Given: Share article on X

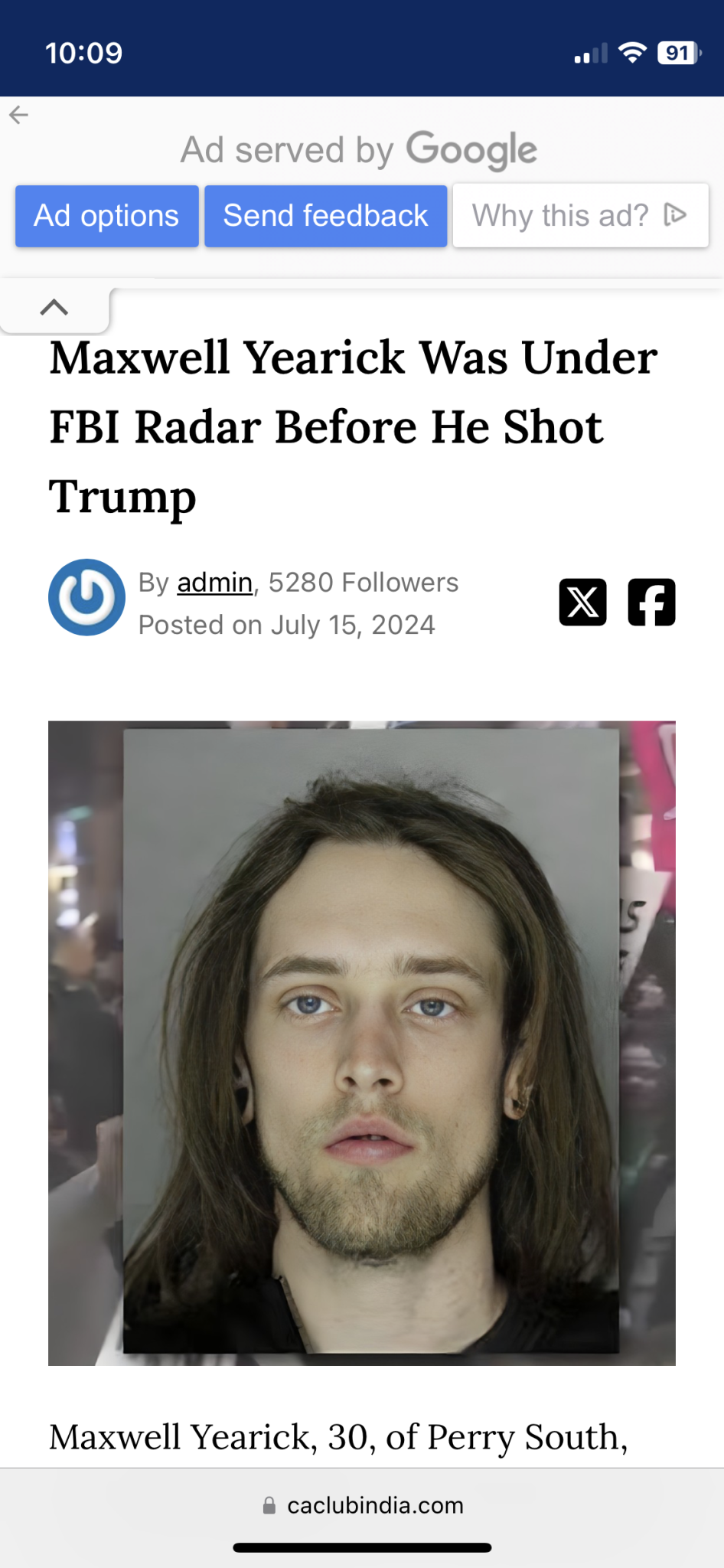Looking at the screenshot, I should pos(582,603).
